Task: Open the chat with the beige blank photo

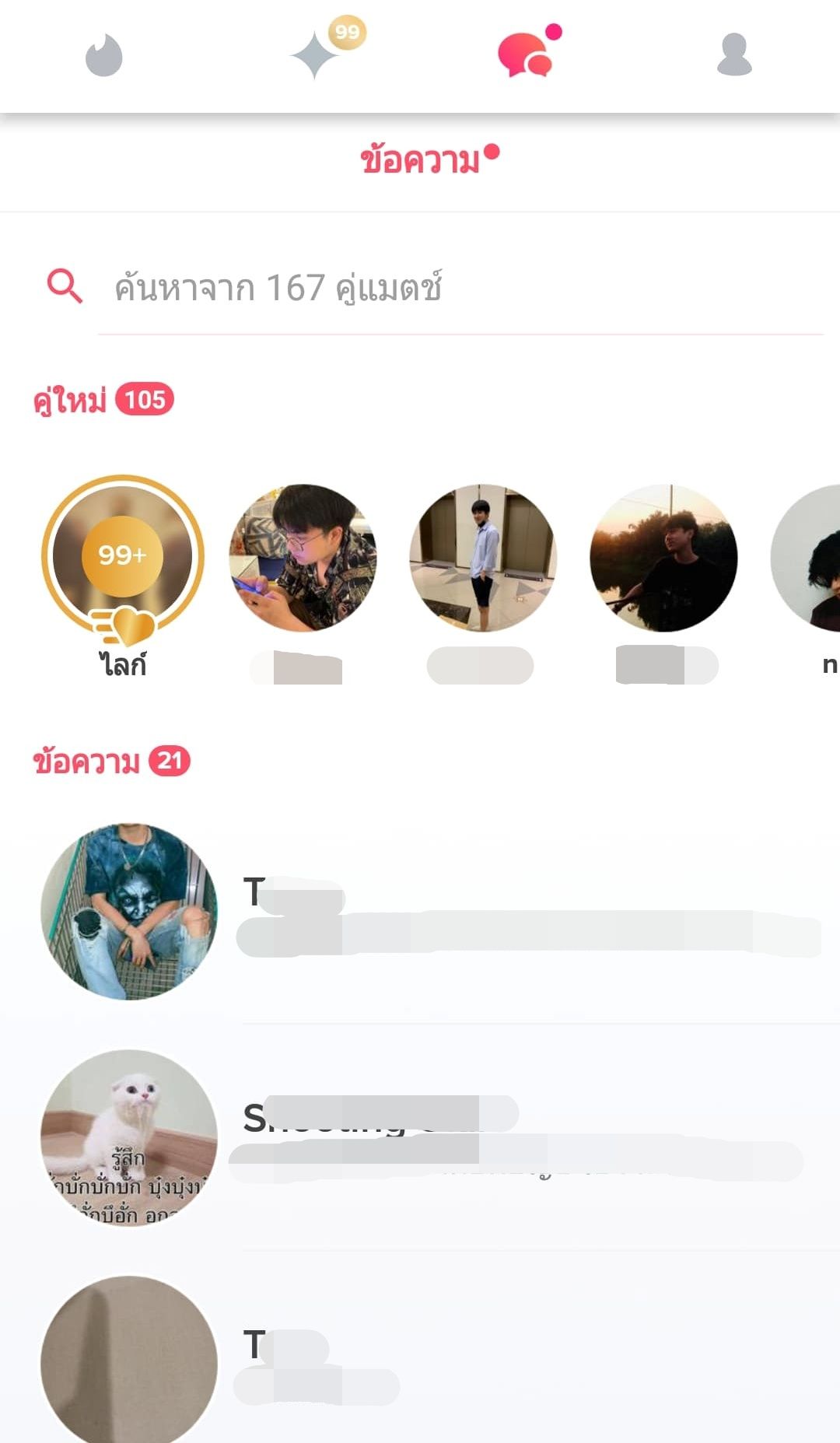Action: pyautogui.click(x=129, y=1361)
